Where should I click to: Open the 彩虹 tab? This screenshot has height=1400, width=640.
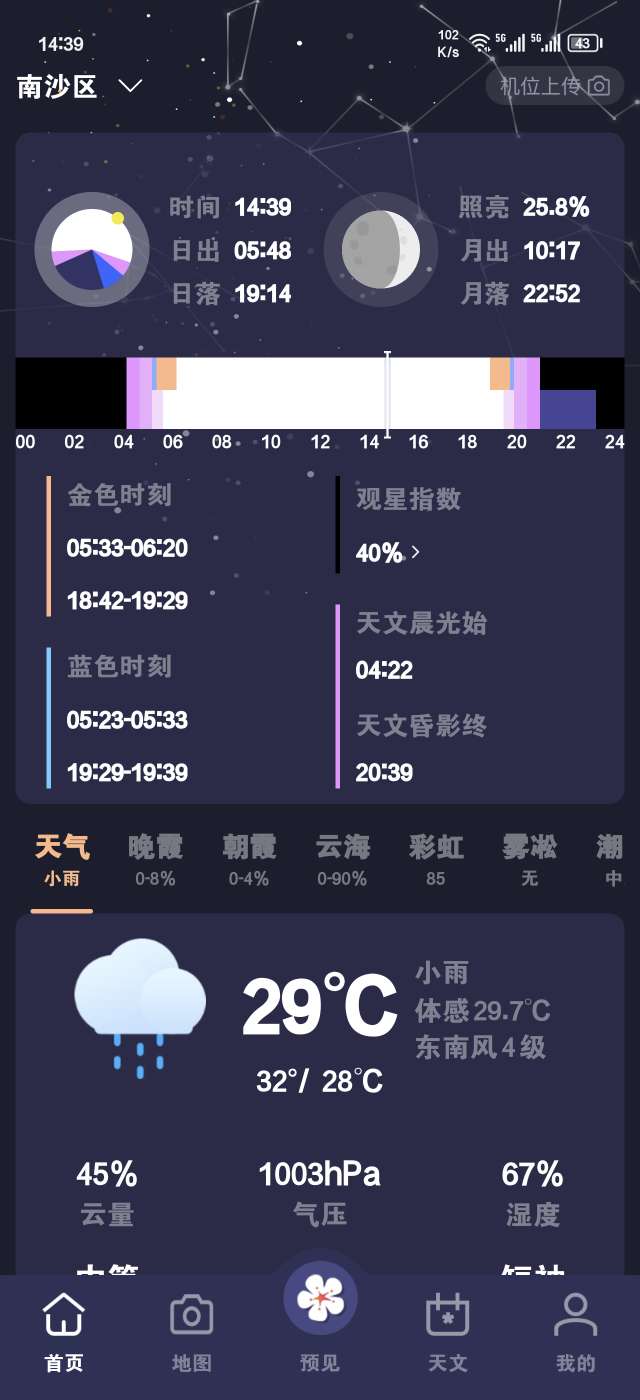436,860
